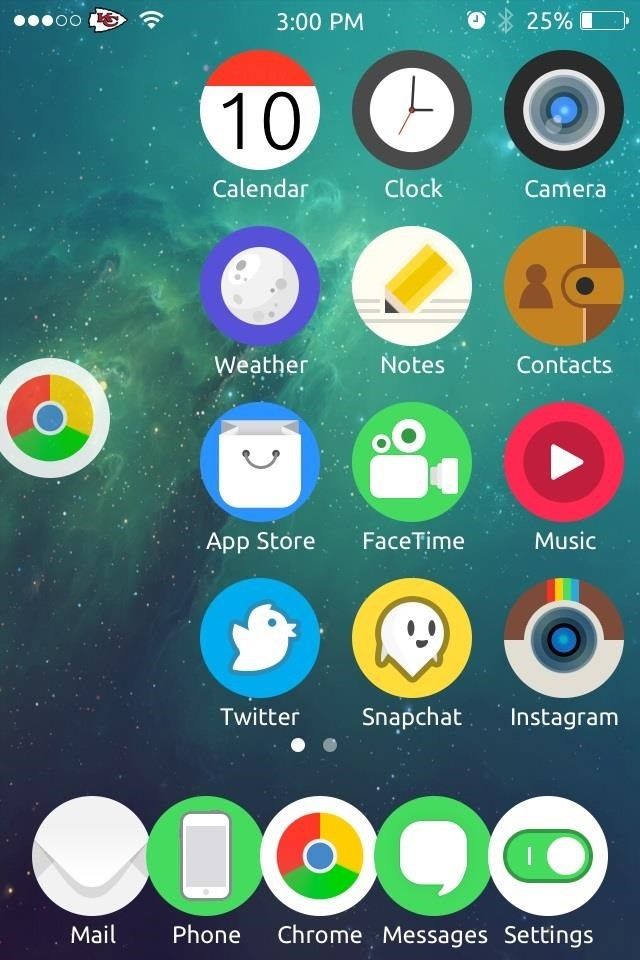Open Mail in the dock
Image resolution: width=640 pixels, height=960 pixels.
pyautogui.click(x=92, y=856)
